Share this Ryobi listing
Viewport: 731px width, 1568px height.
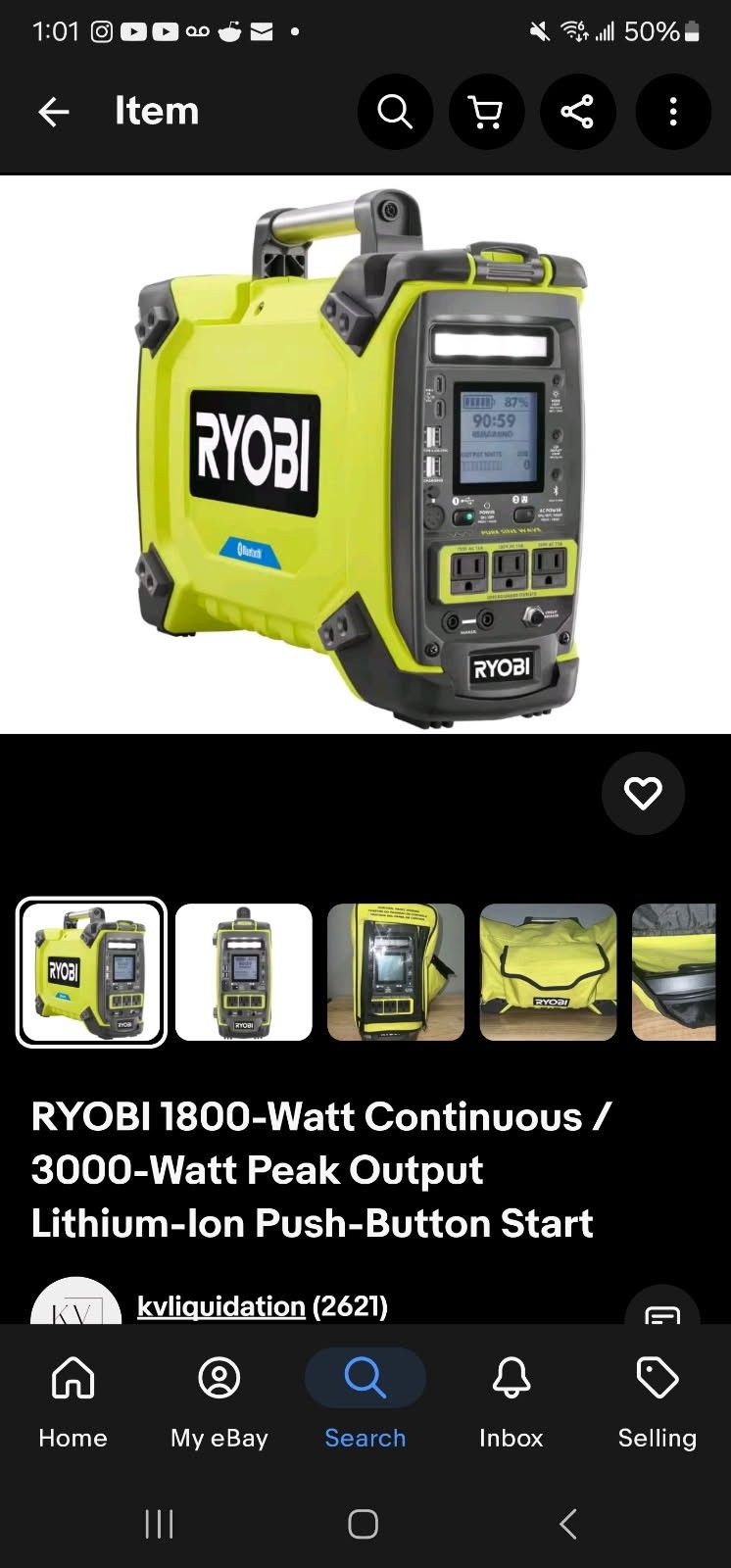[x=578, y=112]
